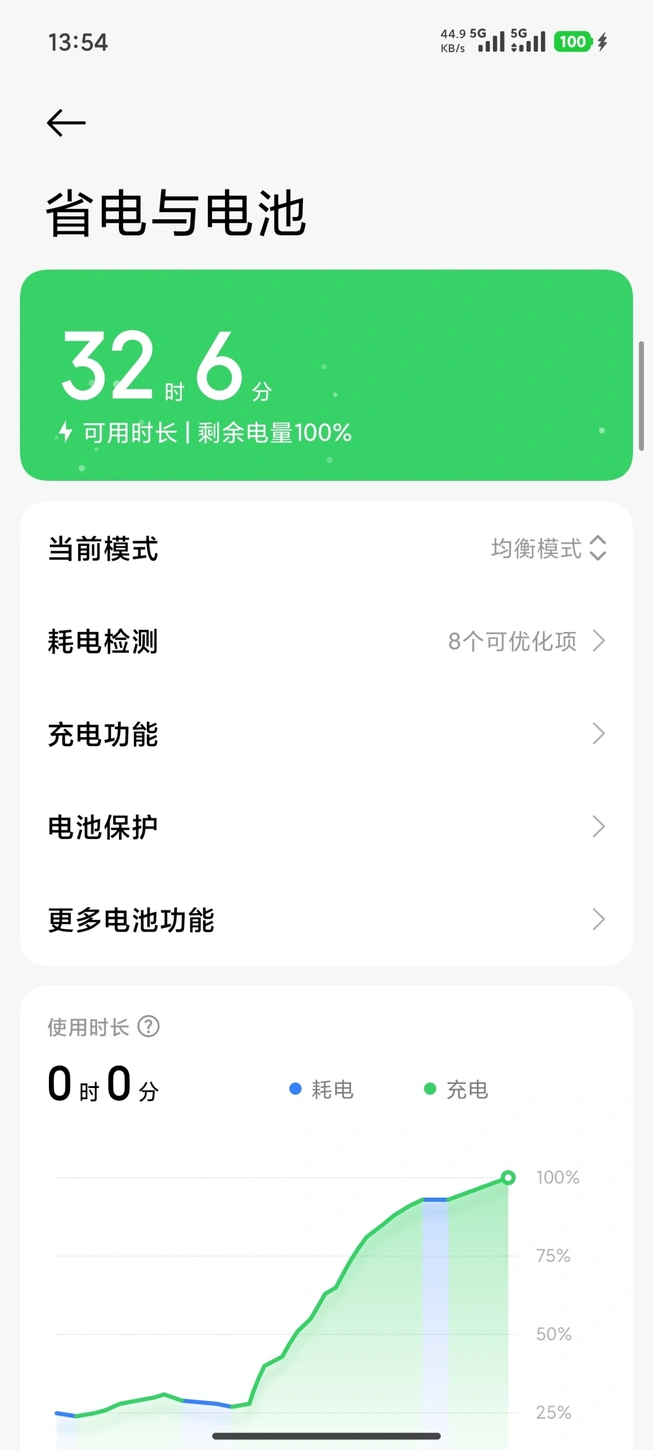Image resolution: width=653 pixels, height=1450 pixels.
Task: Open 电池保护 settings
Action: tap(326, 827)
